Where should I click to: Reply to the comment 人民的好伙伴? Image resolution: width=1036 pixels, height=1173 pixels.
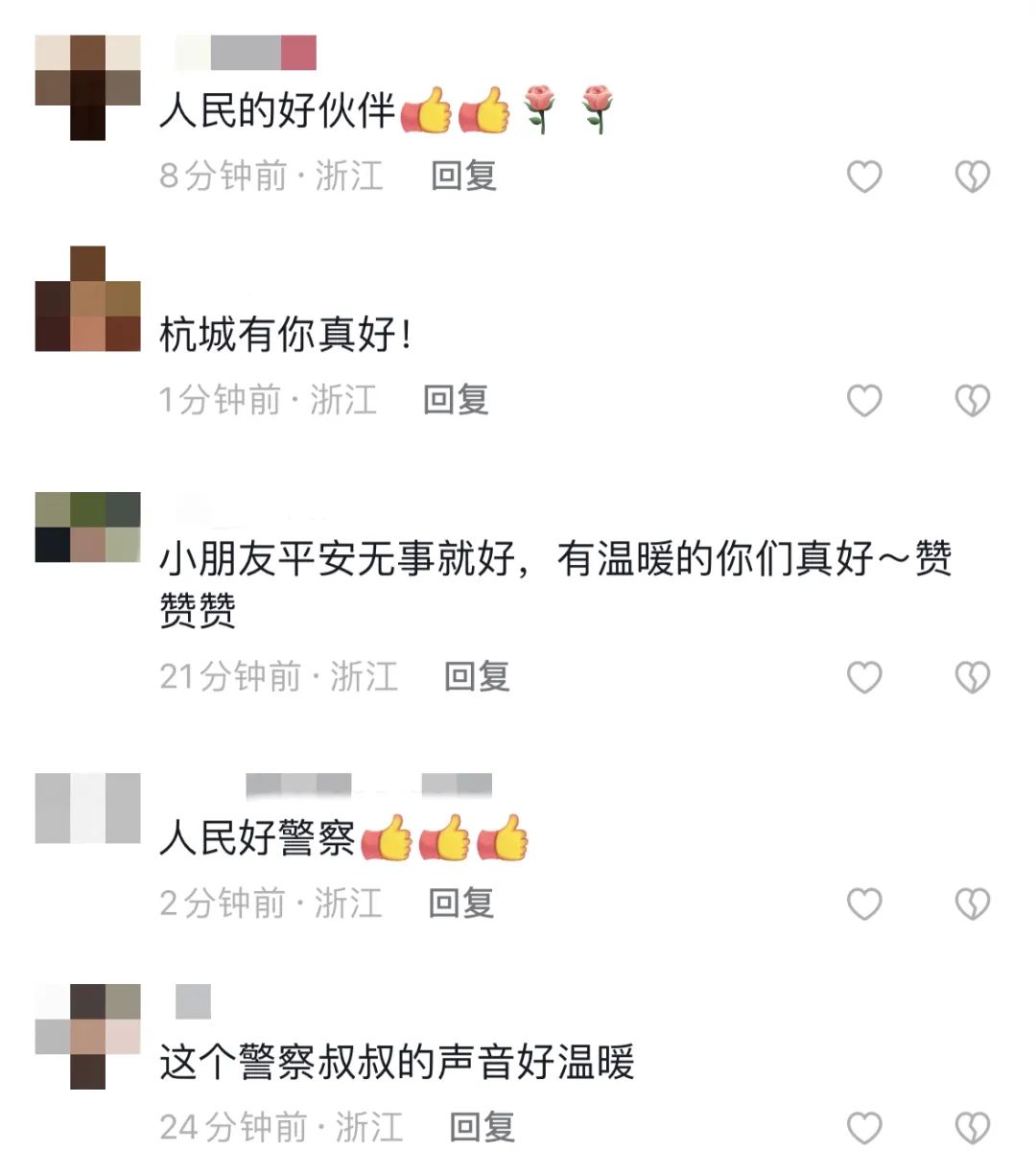(x=463, y=176)
